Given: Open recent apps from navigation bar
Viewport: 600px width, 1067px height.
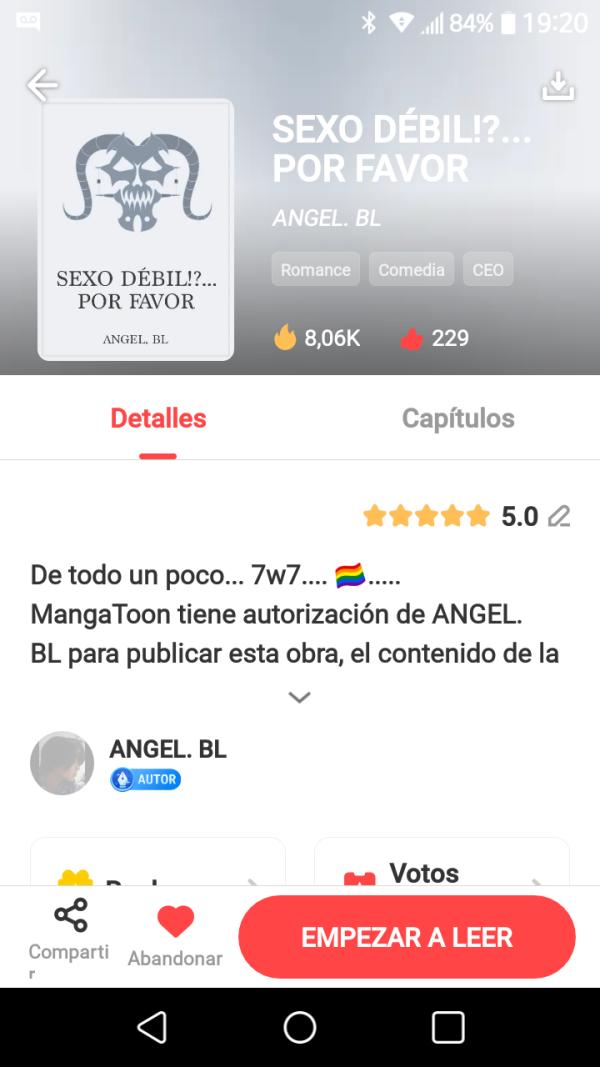Looking at the screenshot, I should (448, 1027).
